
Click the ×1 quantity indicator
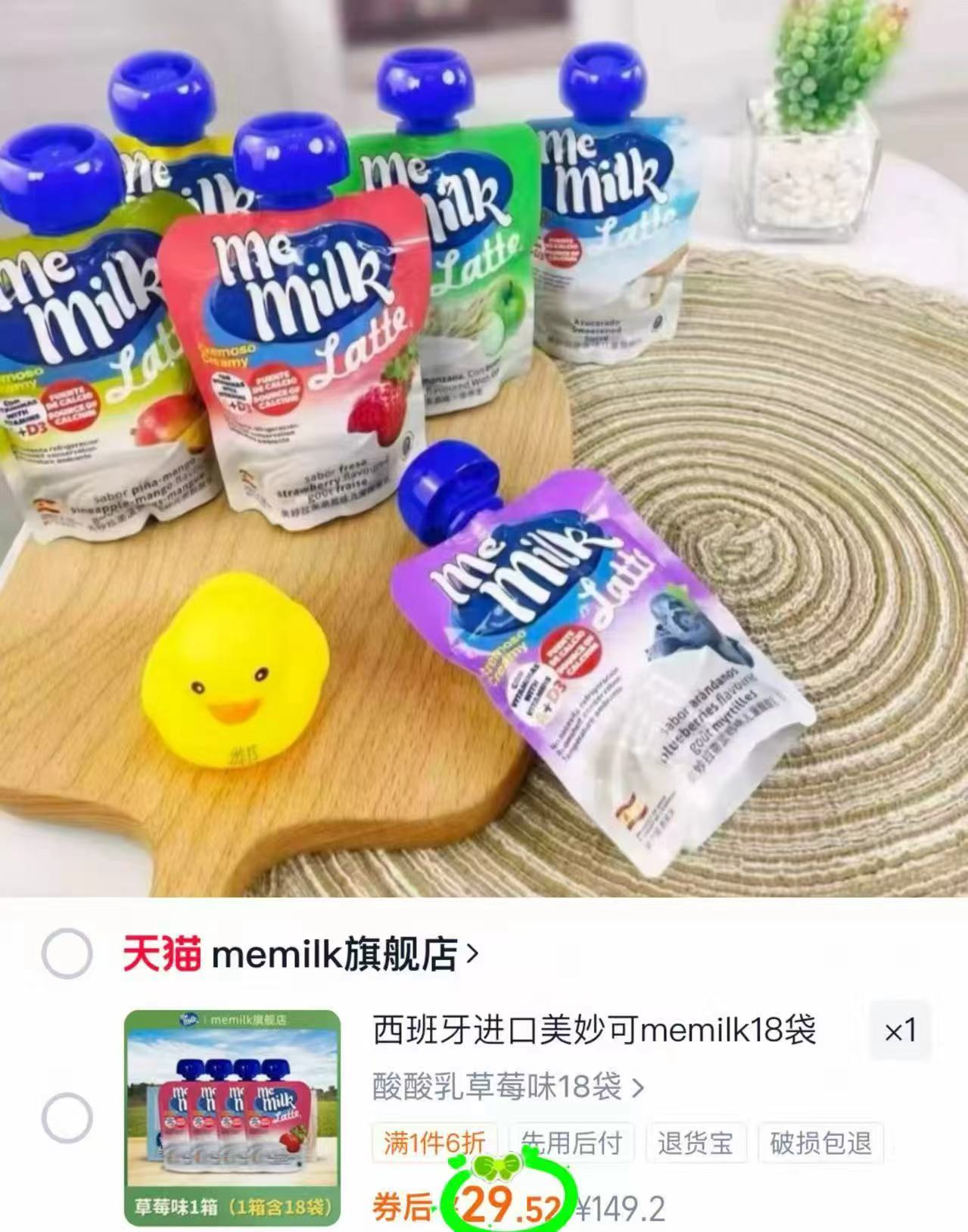pyautogui.click(x=901, y=1031)
